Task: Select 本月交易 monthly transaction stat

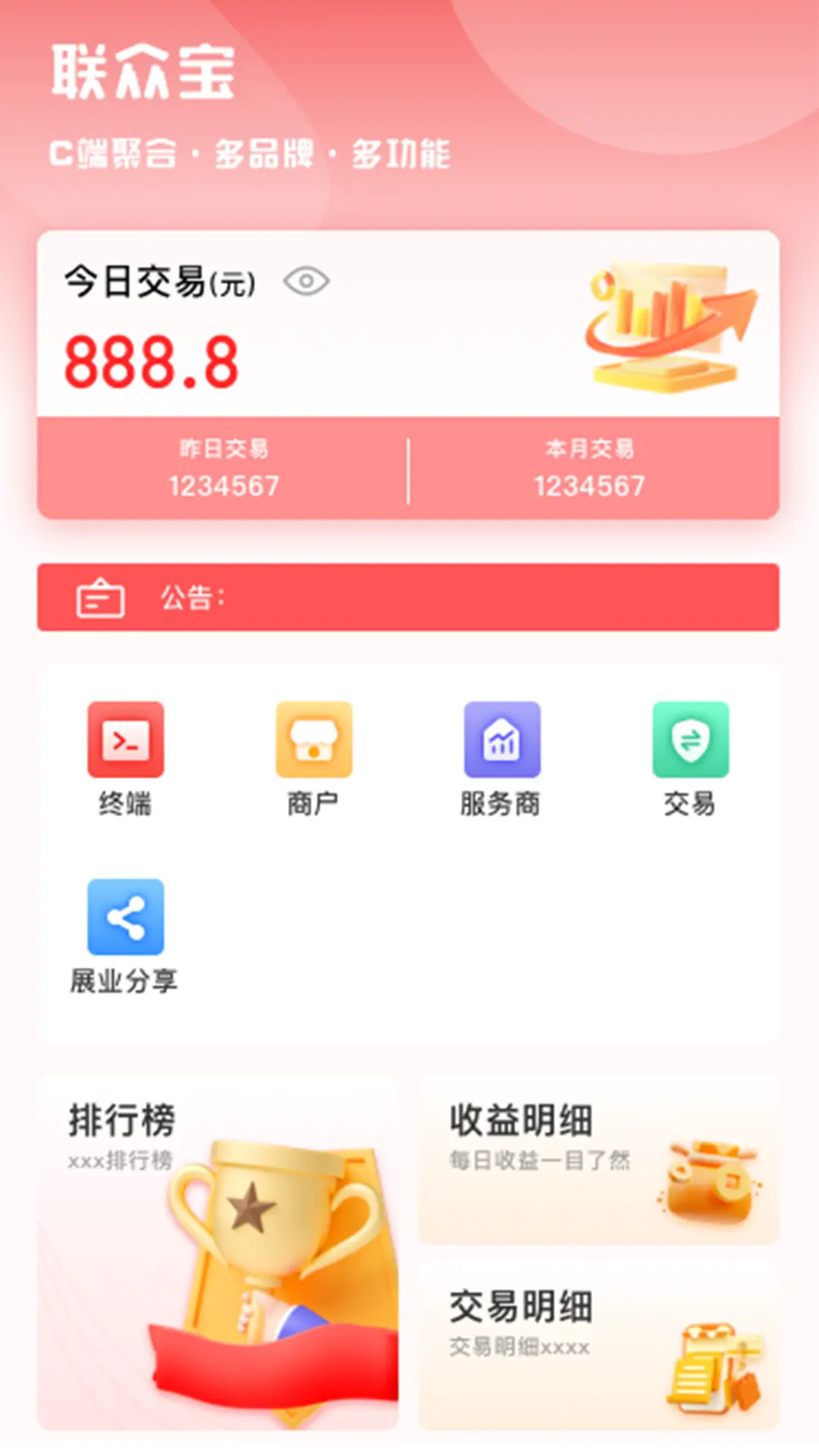Action: point(590,466)
